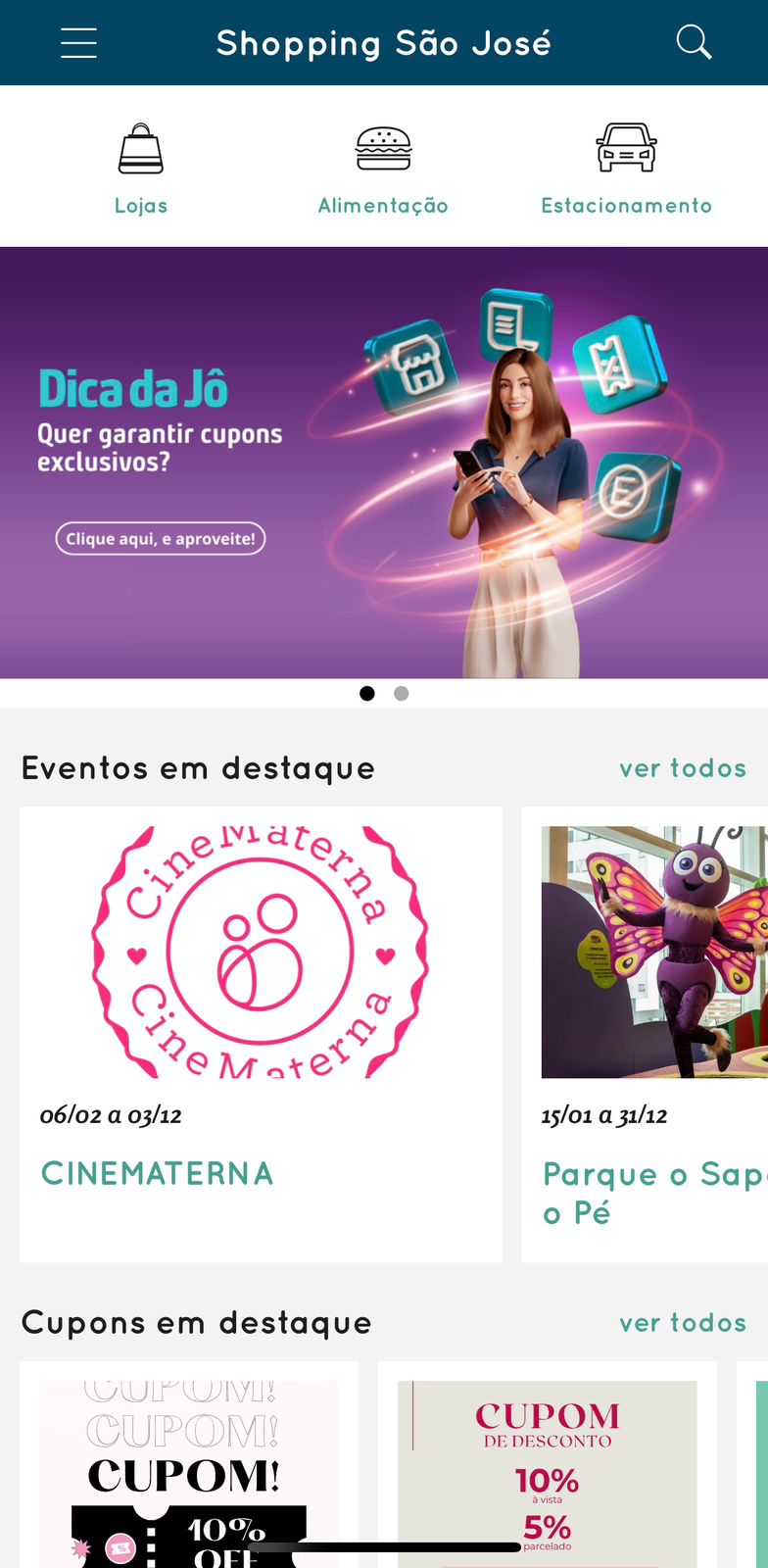Viewport: 768px width, 1568px height.
Task: View all coupons via 'ver todos'
Action: pos(683,1324)
